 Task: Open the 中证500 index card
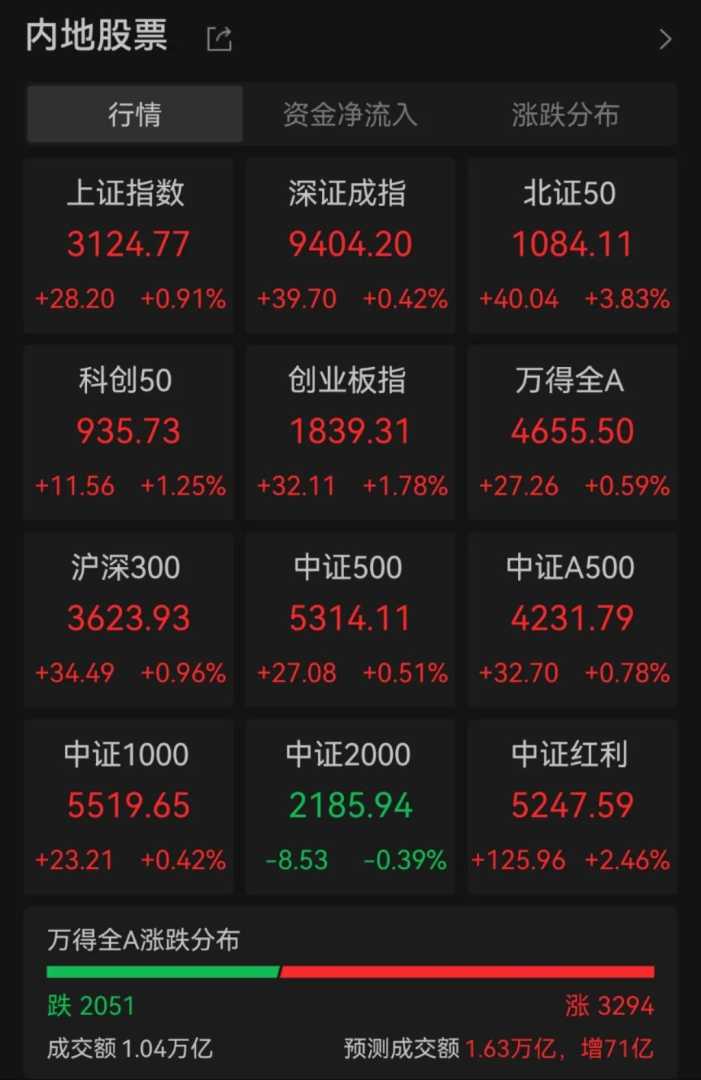click(x=350, y=619)
